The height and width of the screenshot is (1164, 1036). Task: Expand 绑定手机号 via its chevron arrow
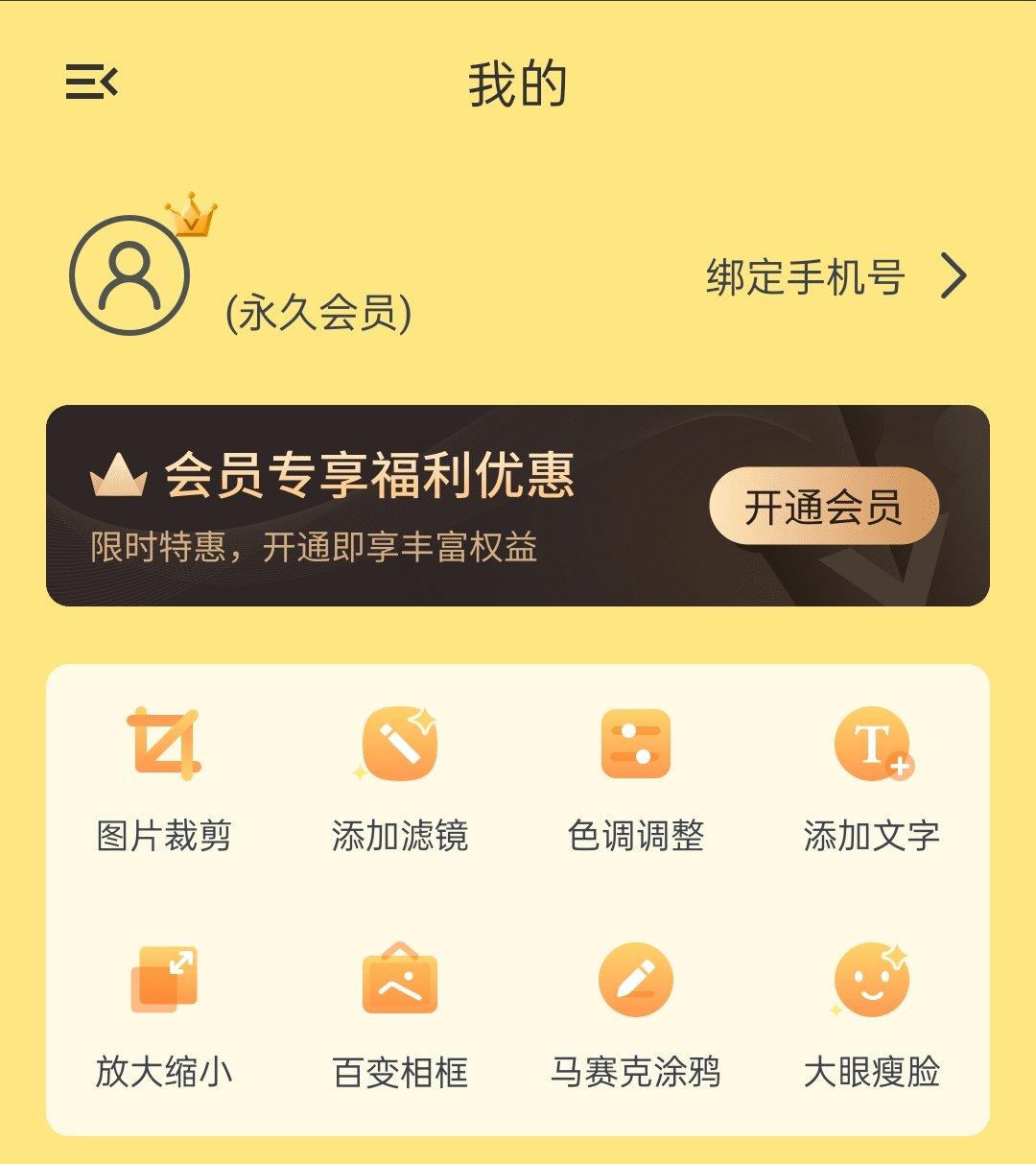(954, 277)
